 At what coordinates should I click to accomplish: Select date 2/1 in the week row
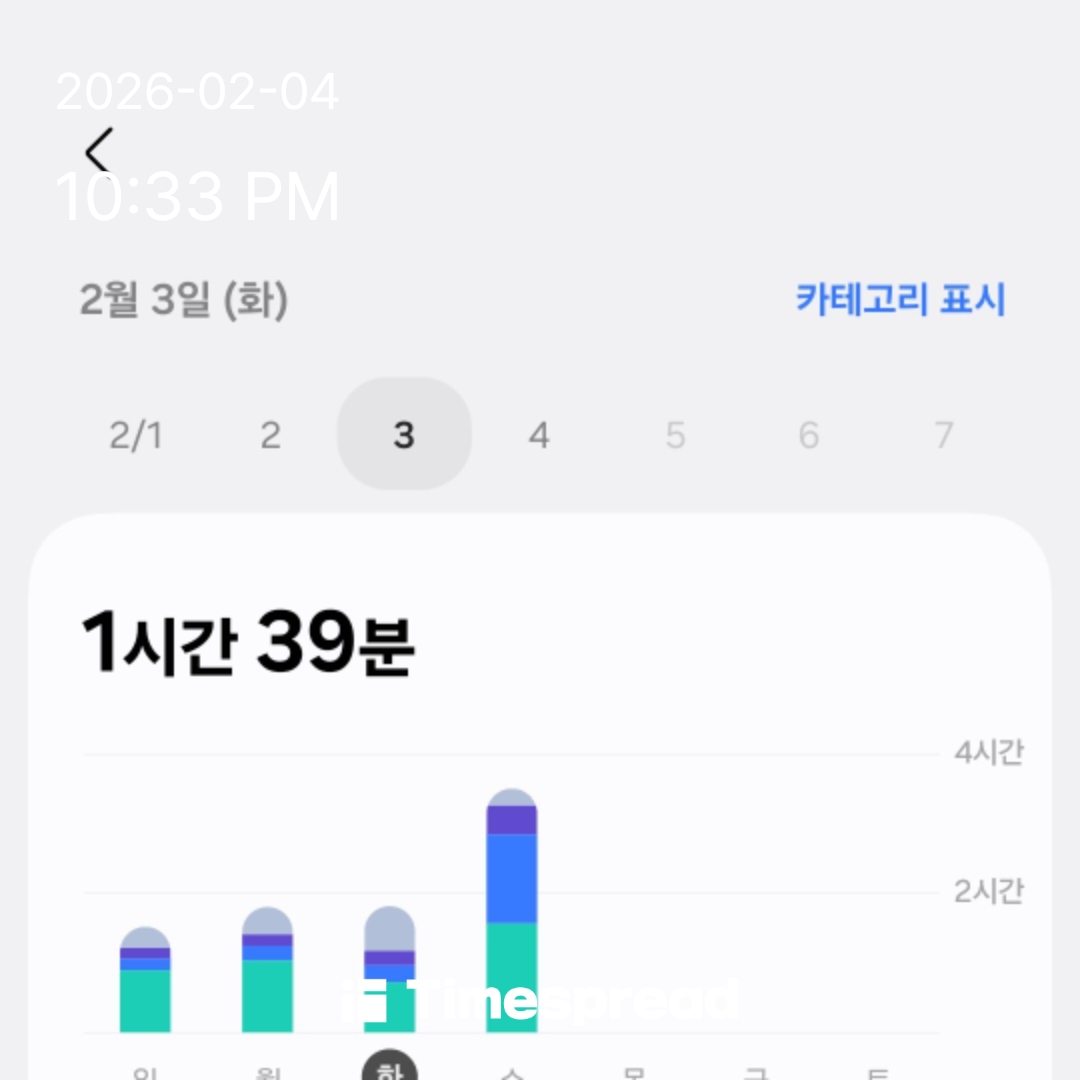tap(135, 435)
